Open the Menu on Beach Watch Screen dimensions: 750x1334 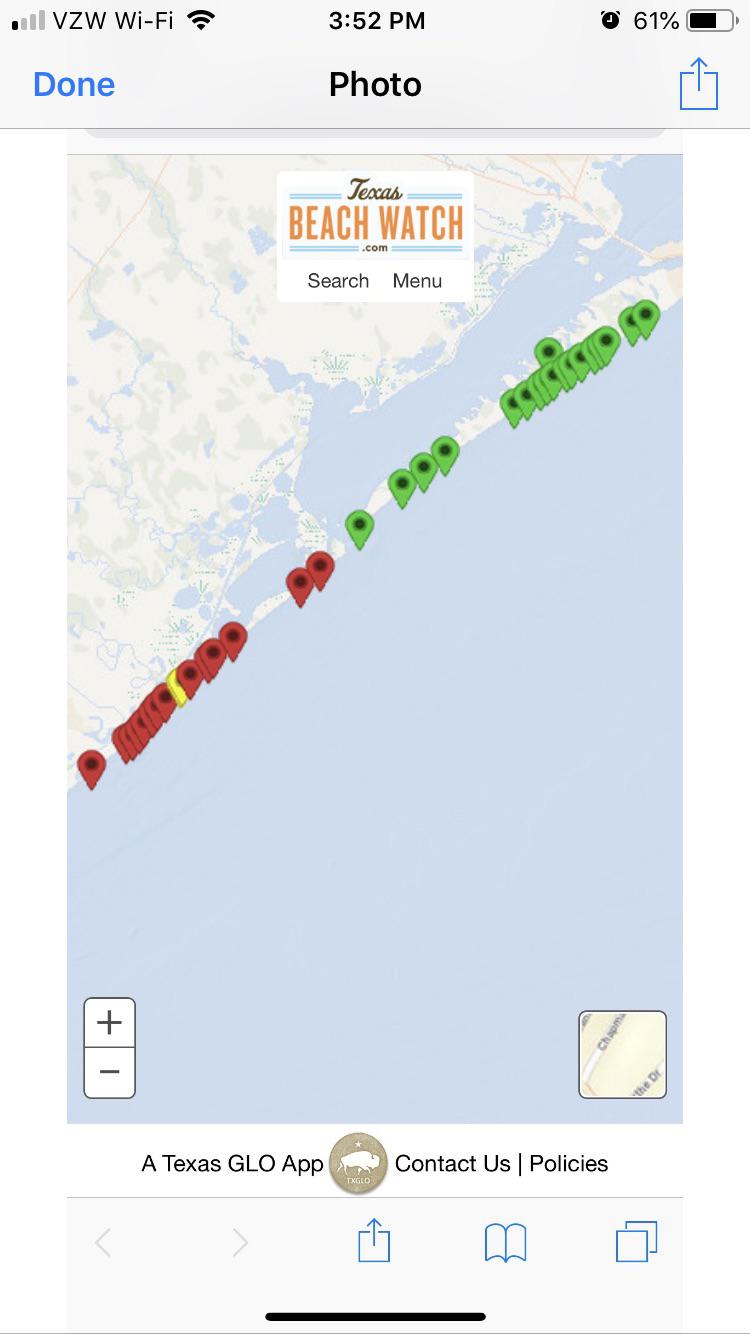coord(417,281)
